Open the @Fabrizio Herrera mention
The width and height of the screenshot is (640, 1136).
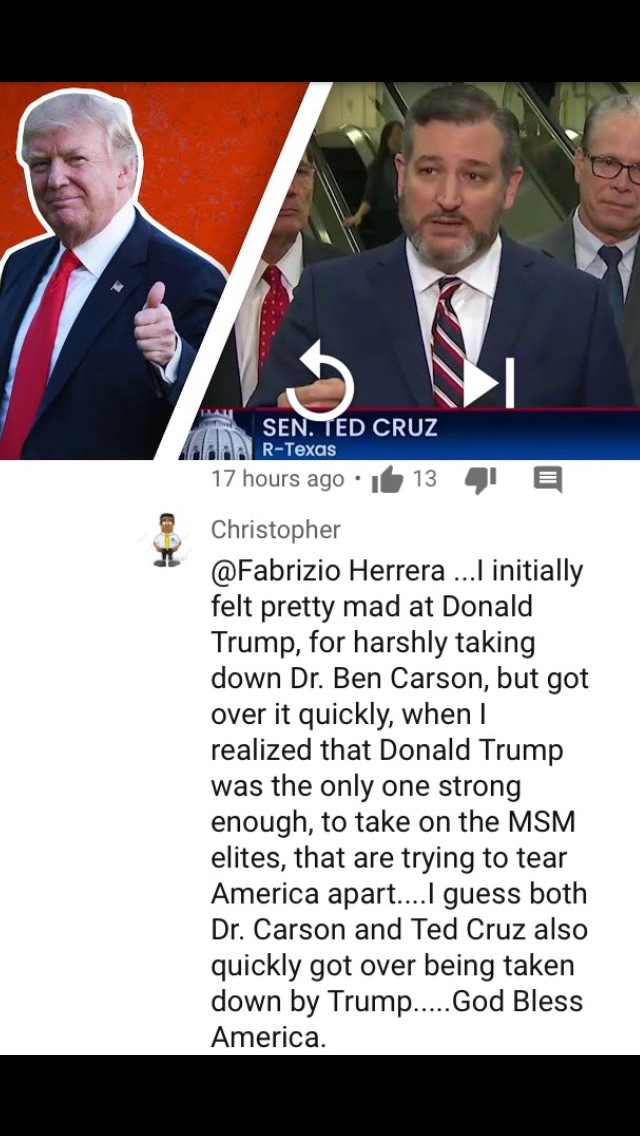(x=328, y=571)
